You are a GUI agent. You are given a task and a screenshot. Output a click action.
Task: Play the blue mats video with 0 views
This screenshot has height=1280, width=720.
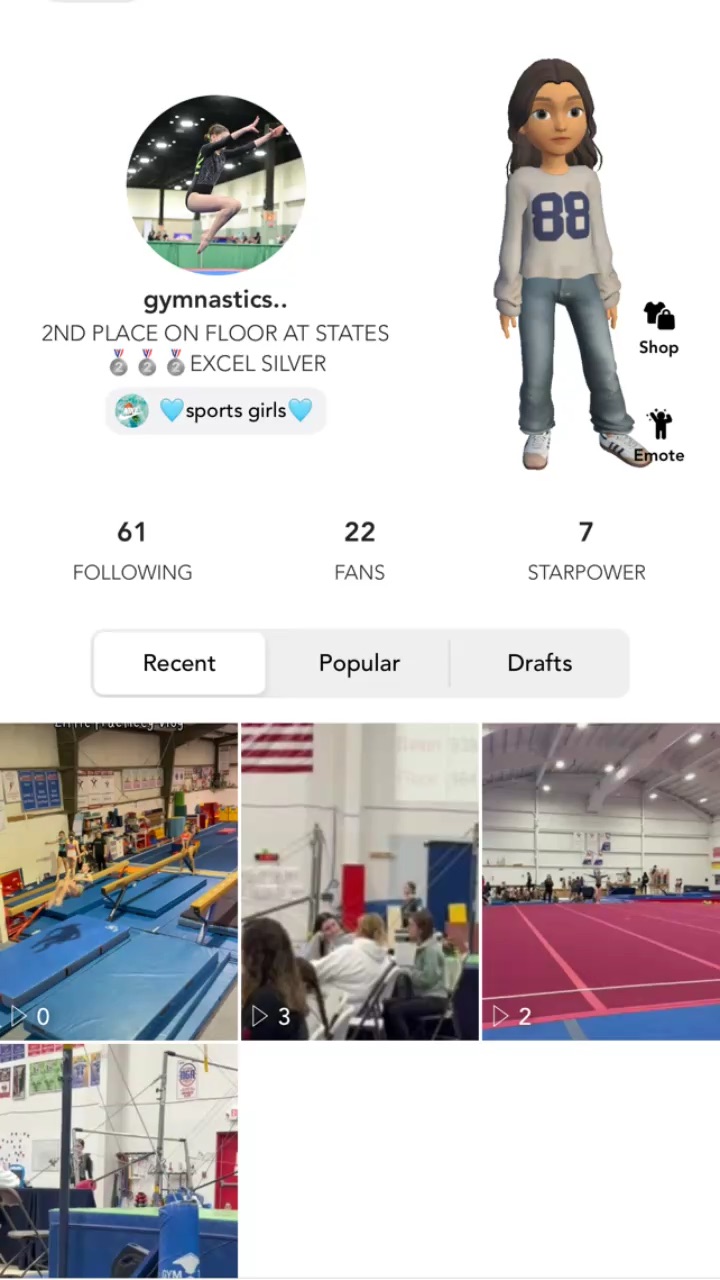click(118, 880)
